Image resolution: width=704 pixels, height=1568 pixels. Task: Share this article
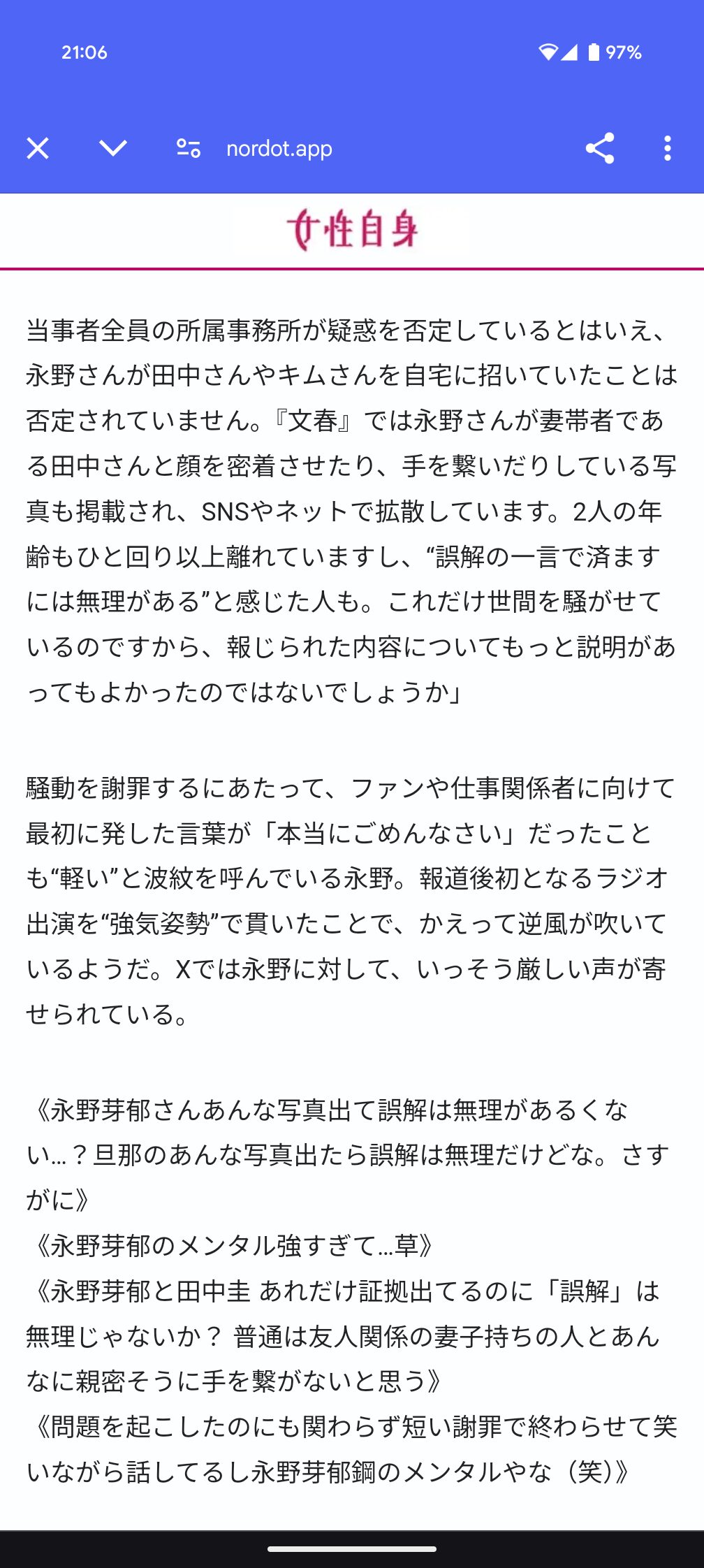tap(599, 148)
